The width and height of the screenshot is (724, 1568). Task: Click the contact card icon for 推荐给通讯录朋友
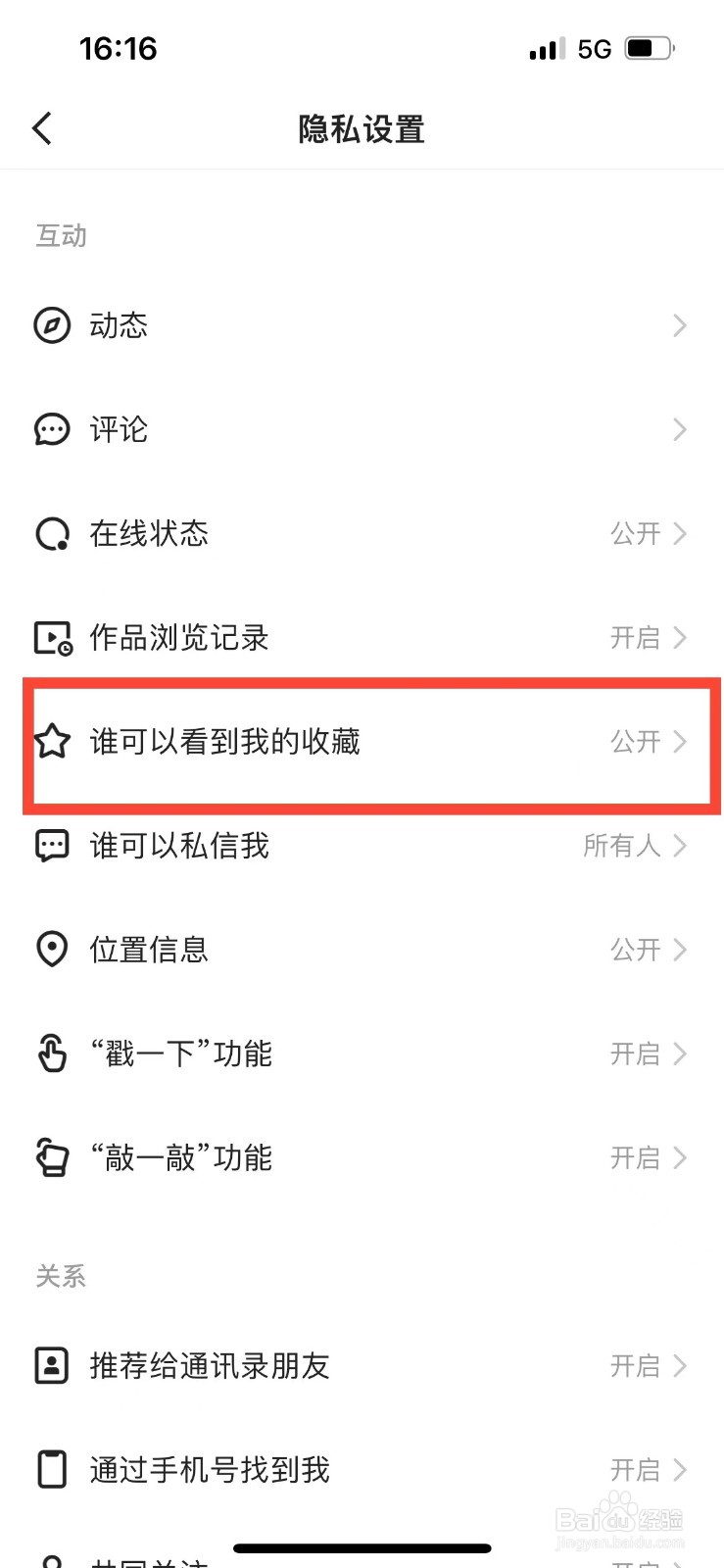pos(52,1365)
